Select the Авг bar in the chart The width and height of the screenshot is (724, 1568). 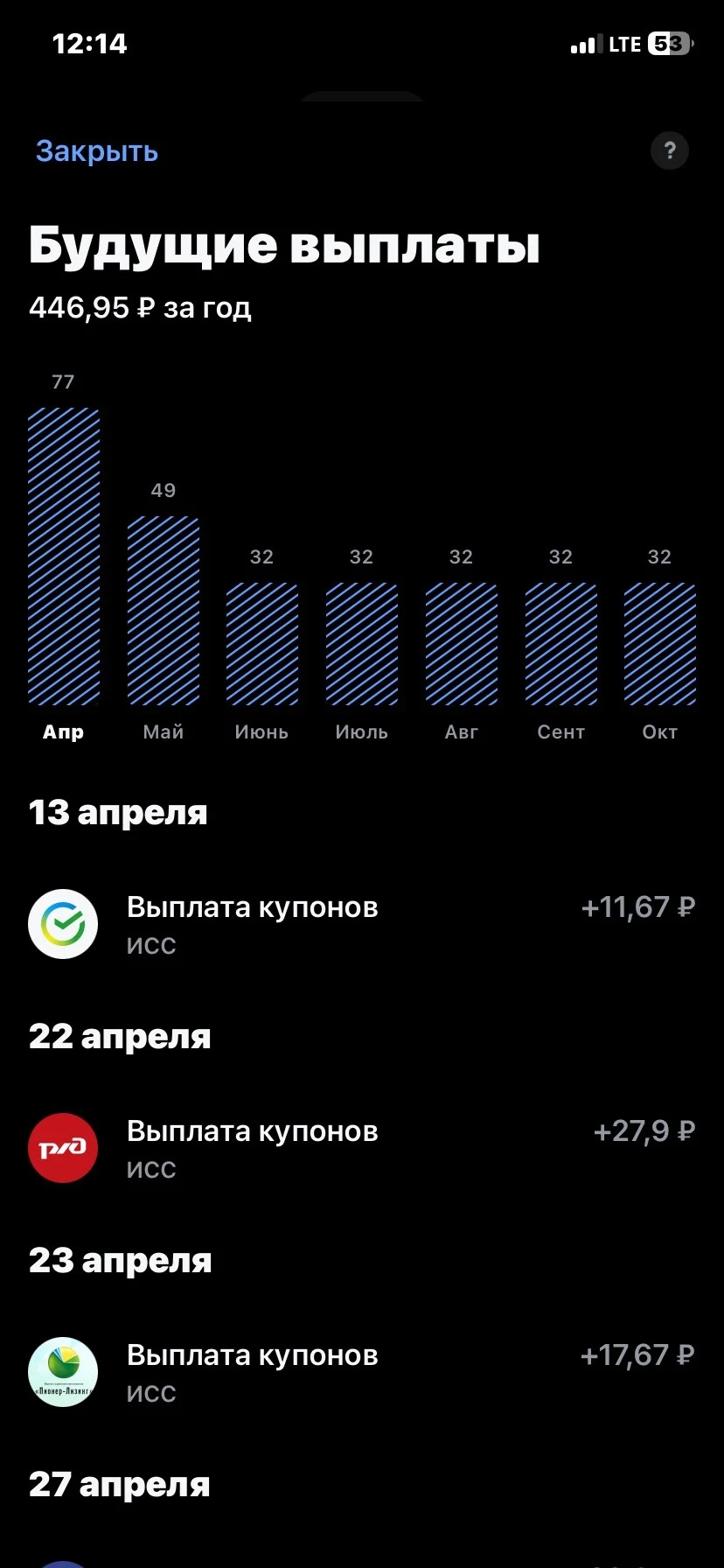pos(462,644)
